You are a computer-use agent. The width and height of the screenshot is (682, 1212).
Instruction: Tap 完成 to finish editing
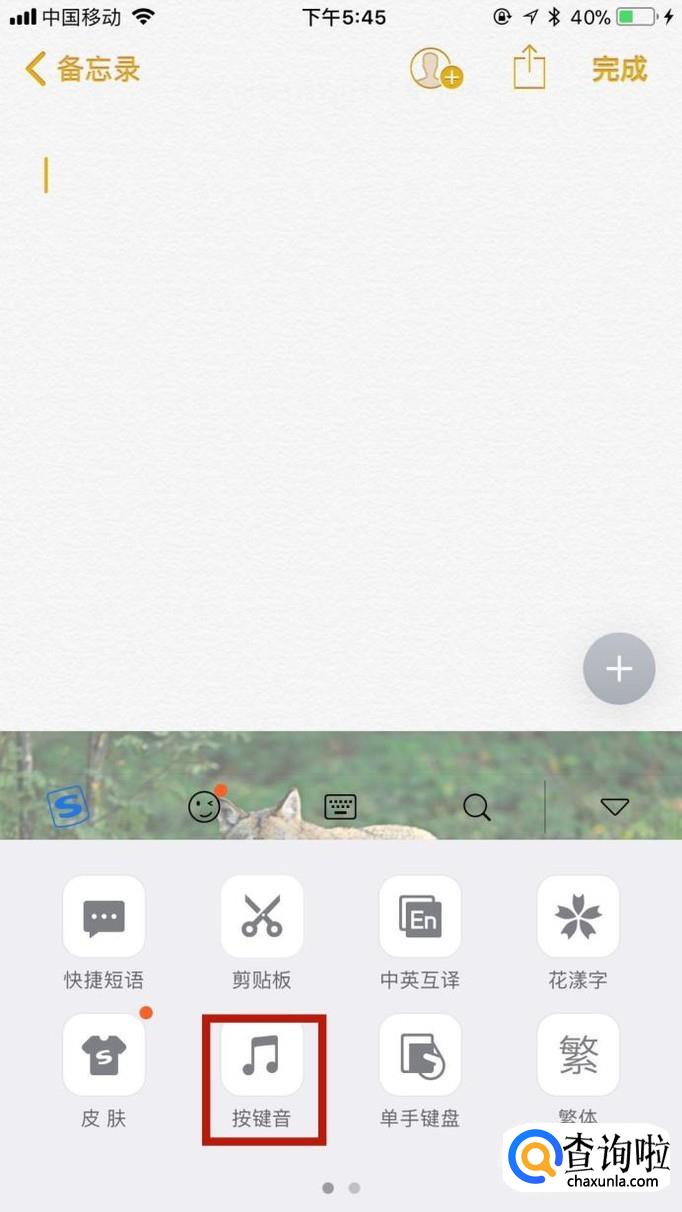tap(620, 69)
